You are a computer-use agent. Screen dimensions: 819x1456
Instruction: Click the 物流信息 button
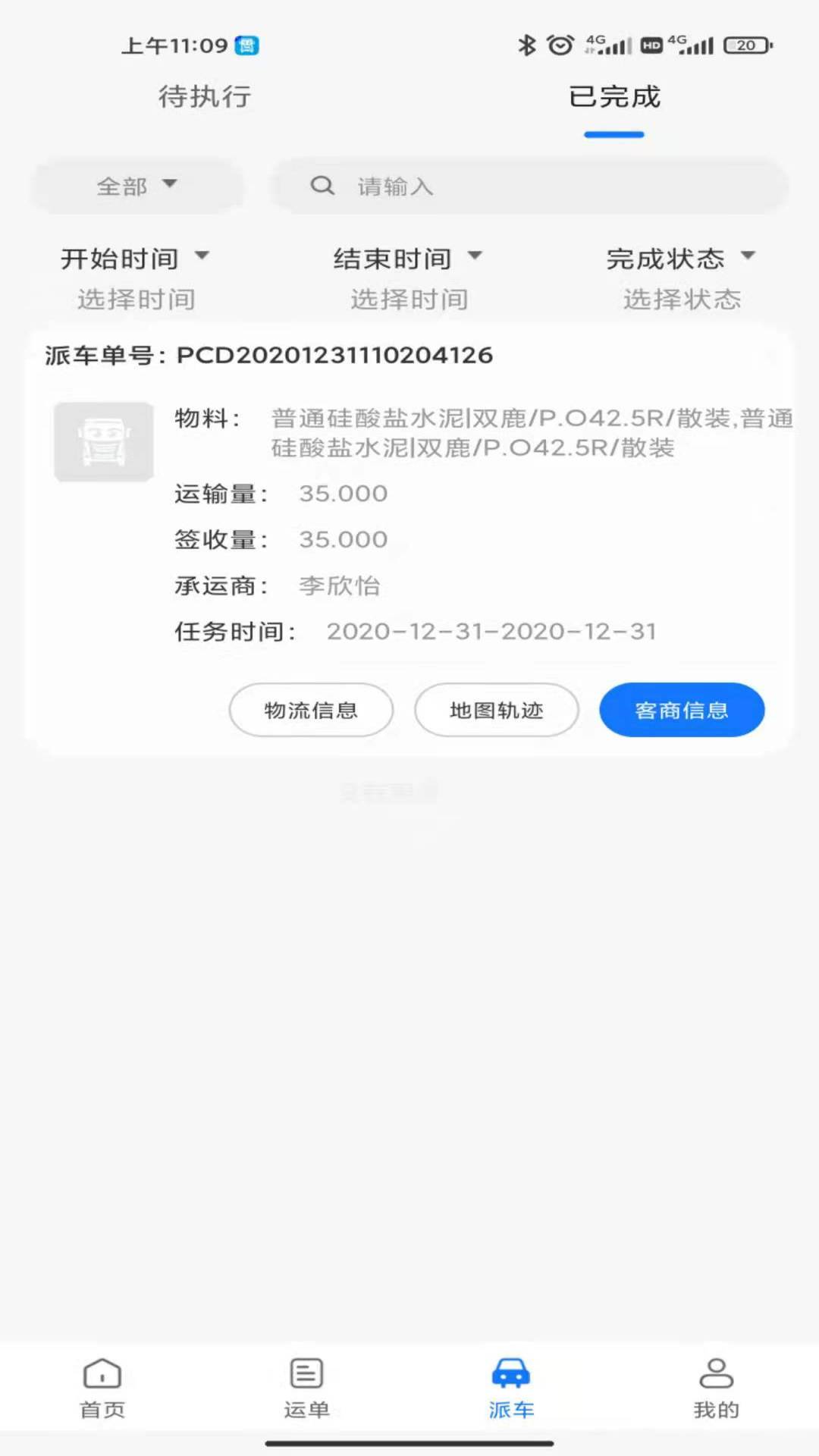[311, 710]
